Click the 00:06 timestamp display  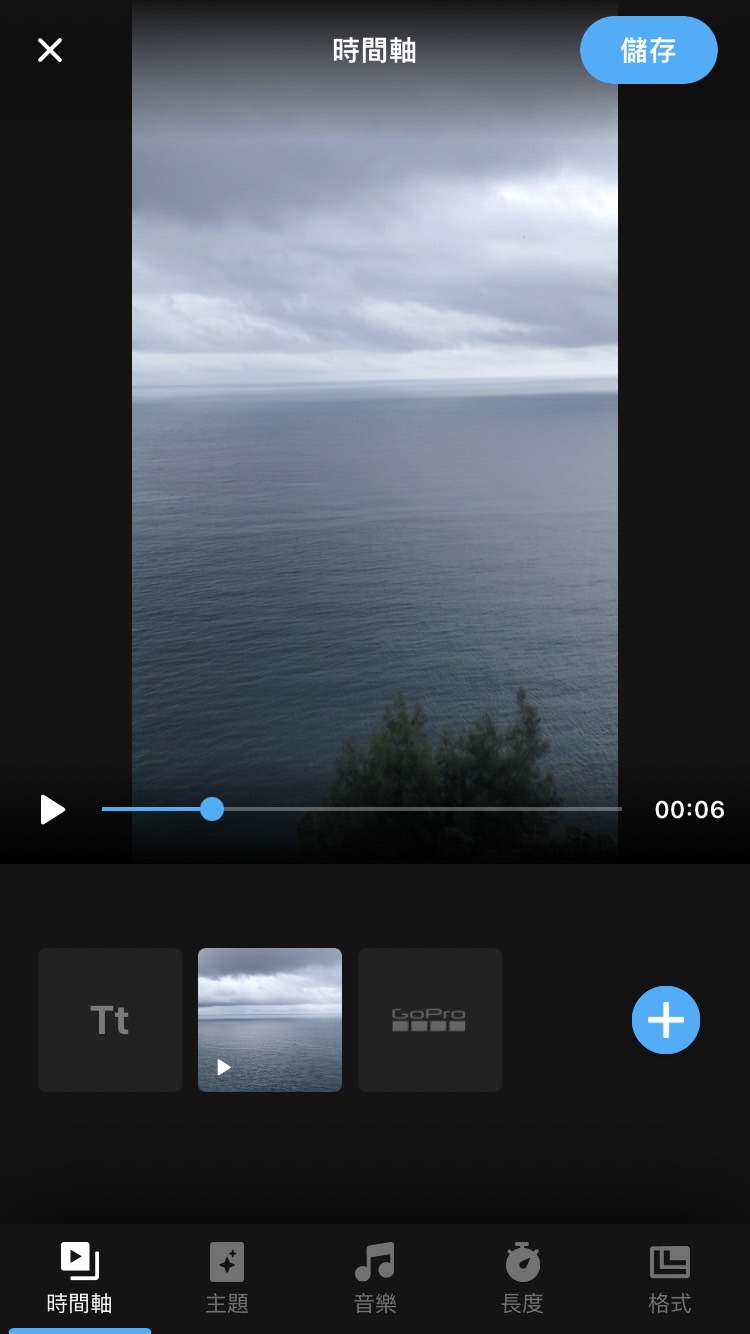(689, 810)
